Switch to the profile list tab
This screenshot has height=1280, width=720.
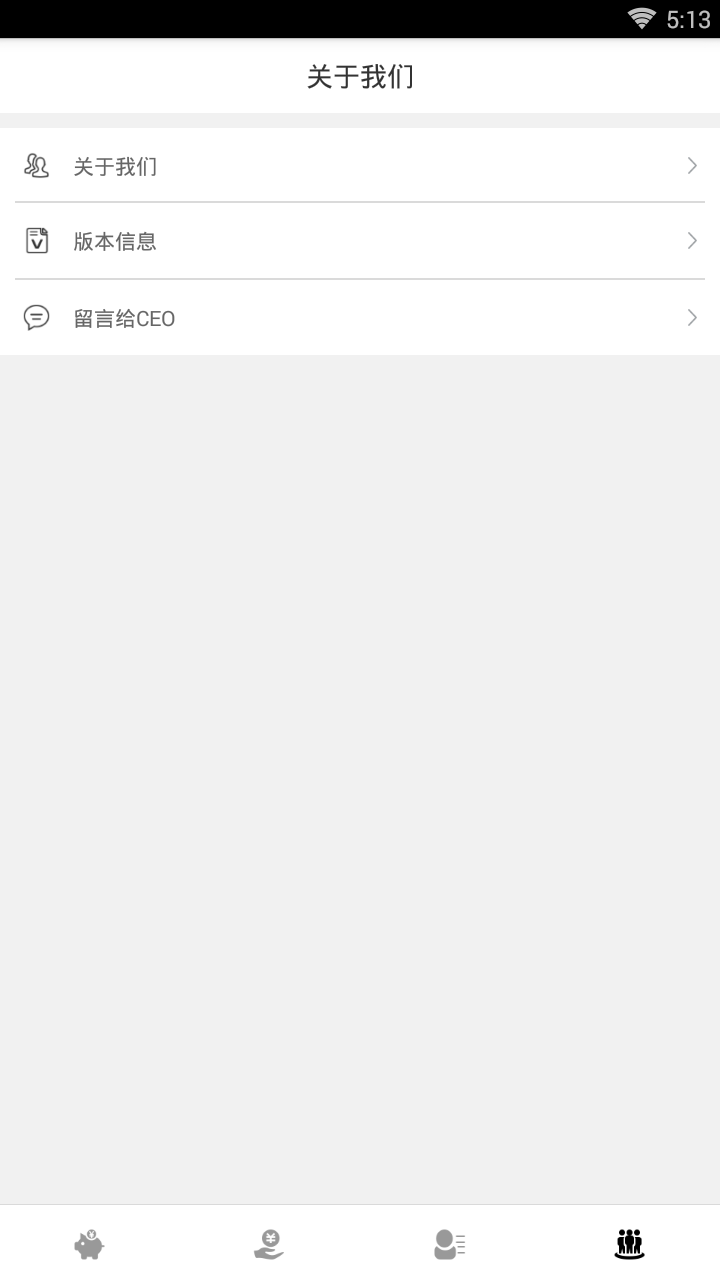pyautogui.click(x=450, y=1244)
